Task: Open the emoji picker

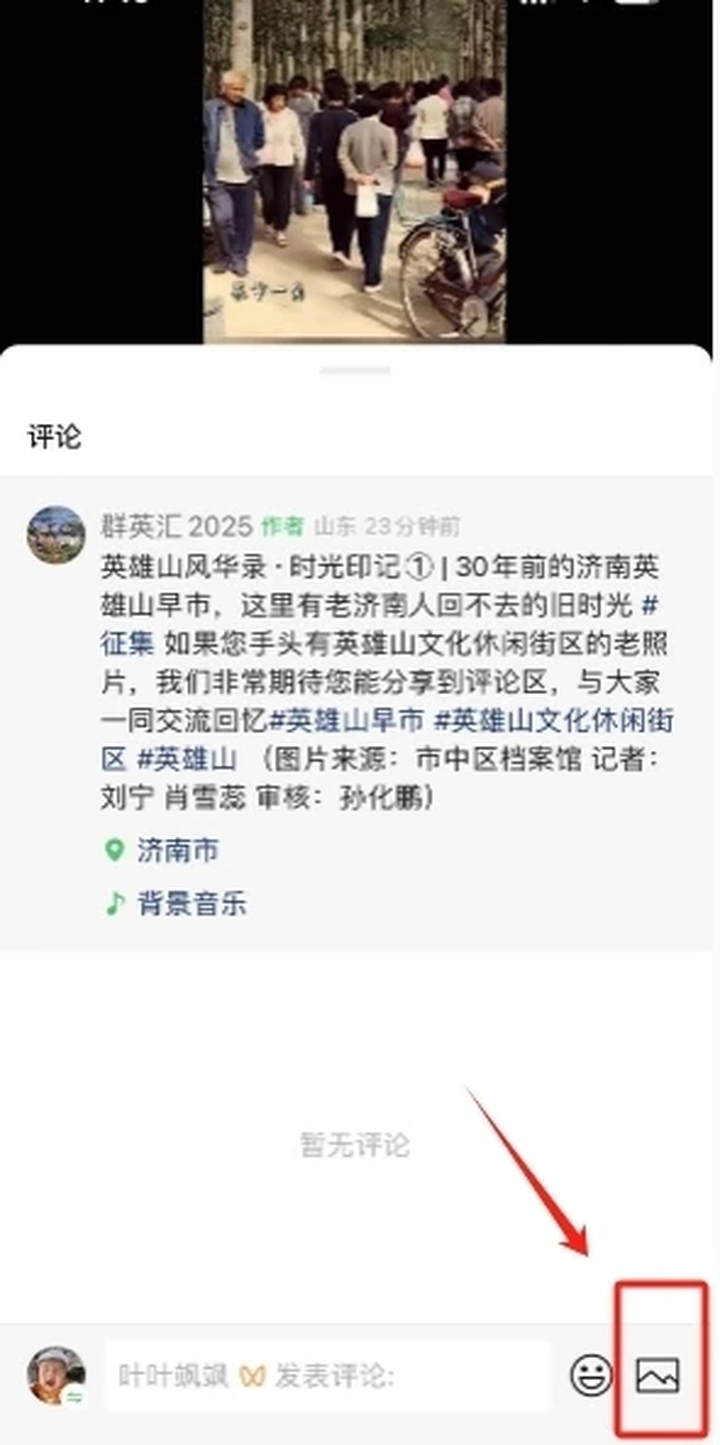Action: pyautogui.click(x=591, y=1376)
